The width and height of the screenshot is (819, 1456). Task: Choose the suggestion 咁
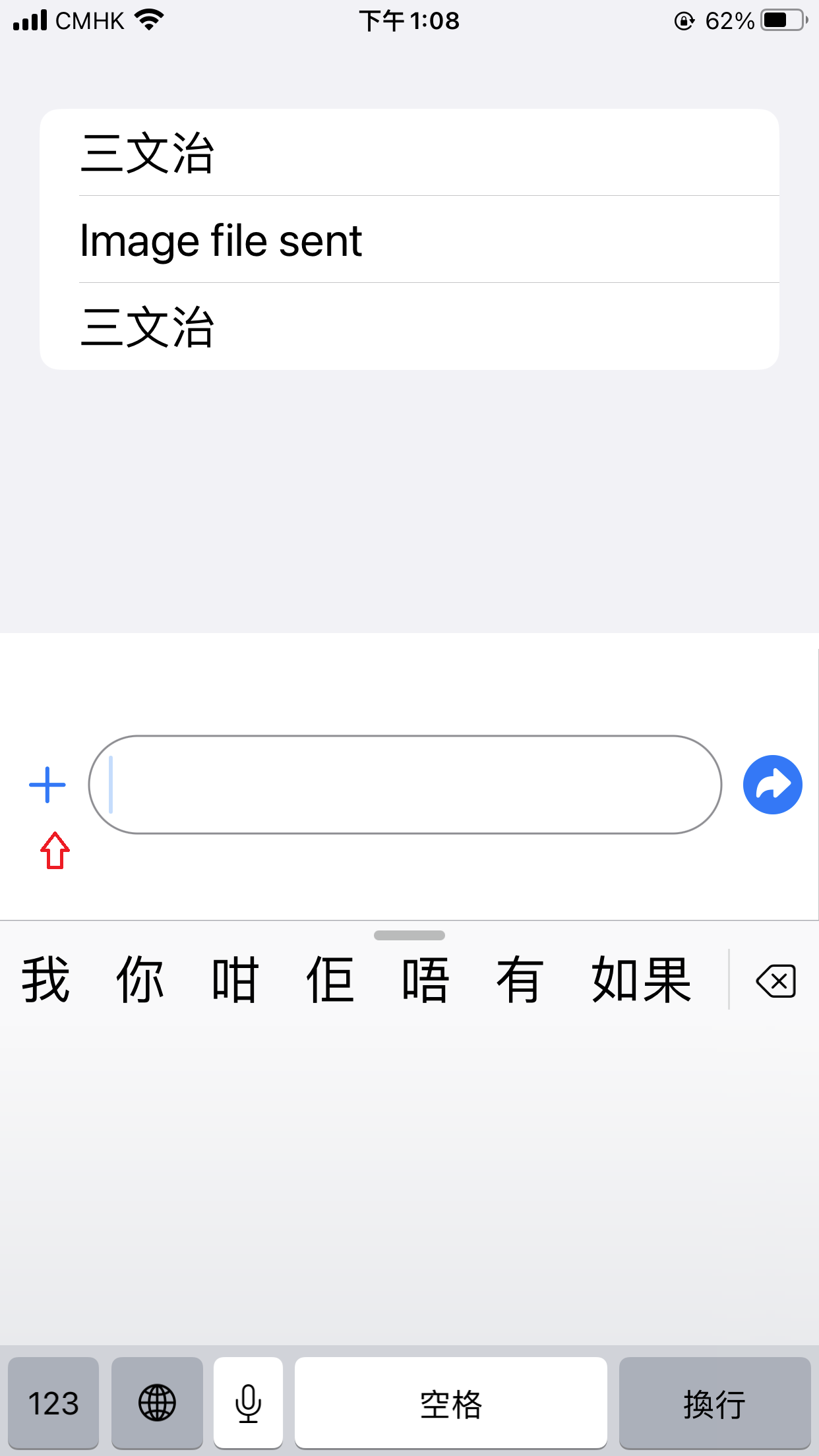235,980
